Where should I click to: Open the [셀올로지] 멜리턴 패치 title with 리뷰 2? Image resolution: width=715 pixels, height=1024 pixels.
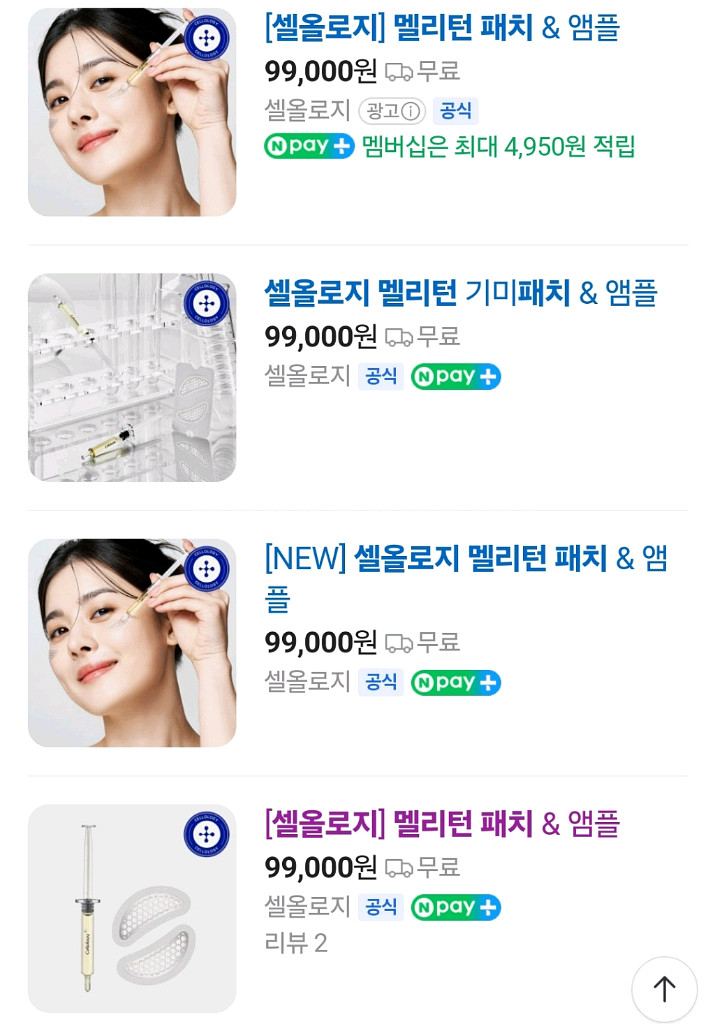pos(442,824)
